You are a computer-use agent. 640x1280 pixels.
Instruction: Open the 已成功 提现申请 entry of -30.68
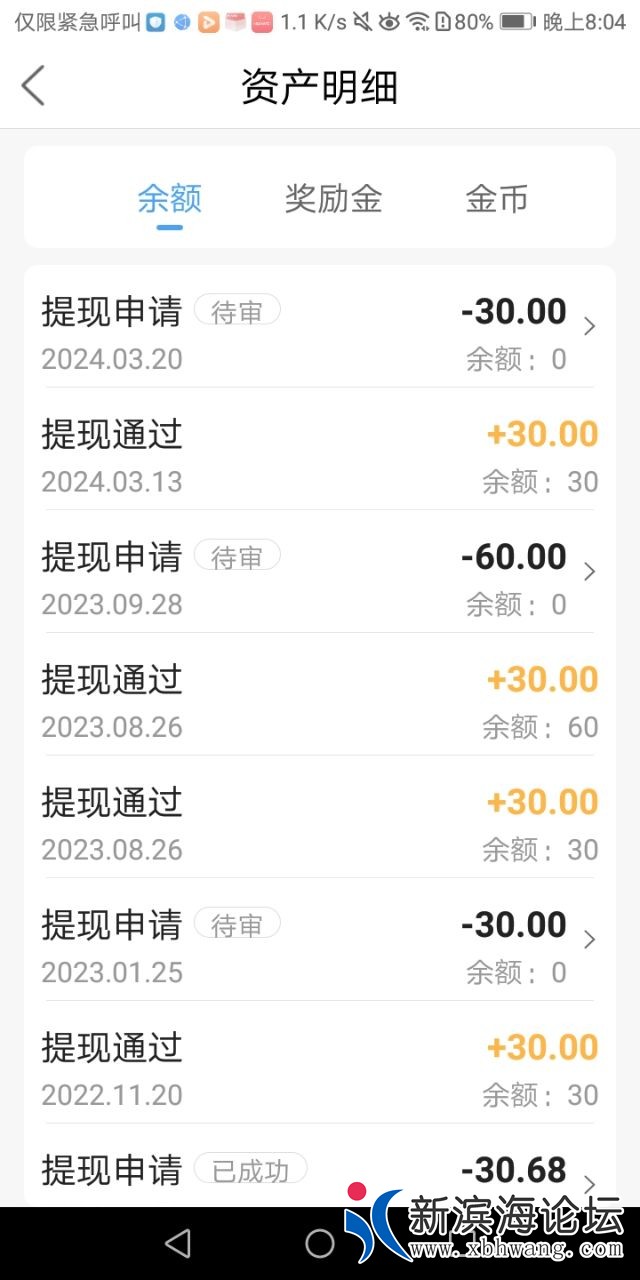tap(318, 1172)
